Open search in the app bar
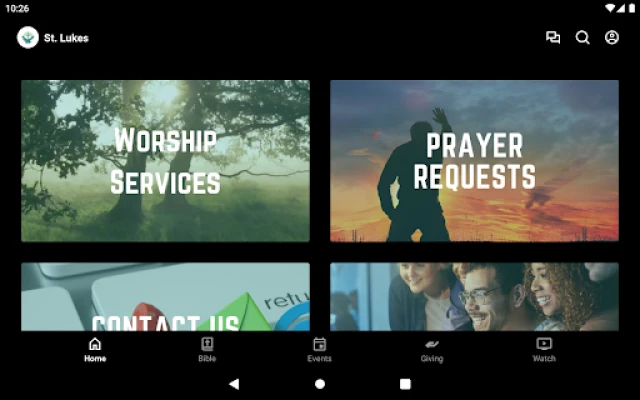 click(582, 38)
